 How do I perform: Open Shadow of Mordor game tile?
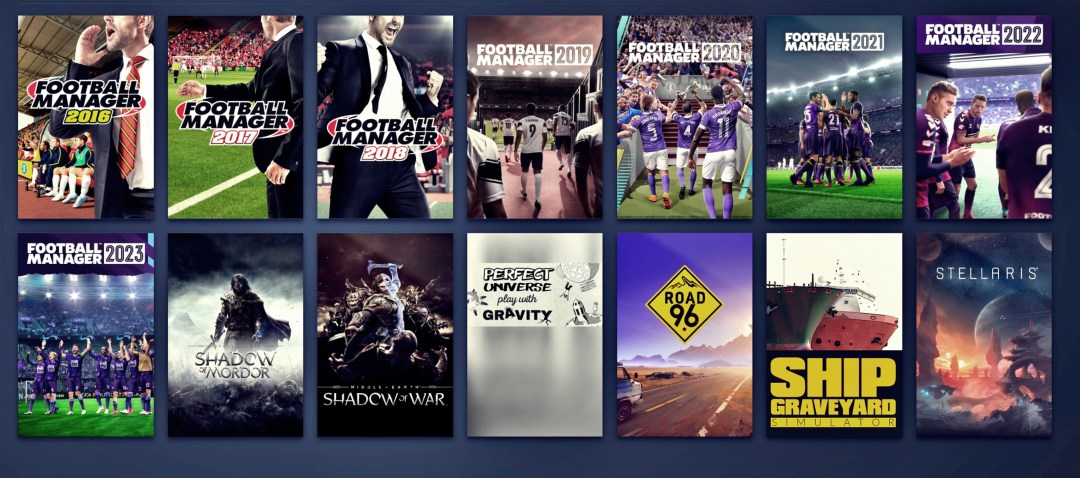pos(235,335)
